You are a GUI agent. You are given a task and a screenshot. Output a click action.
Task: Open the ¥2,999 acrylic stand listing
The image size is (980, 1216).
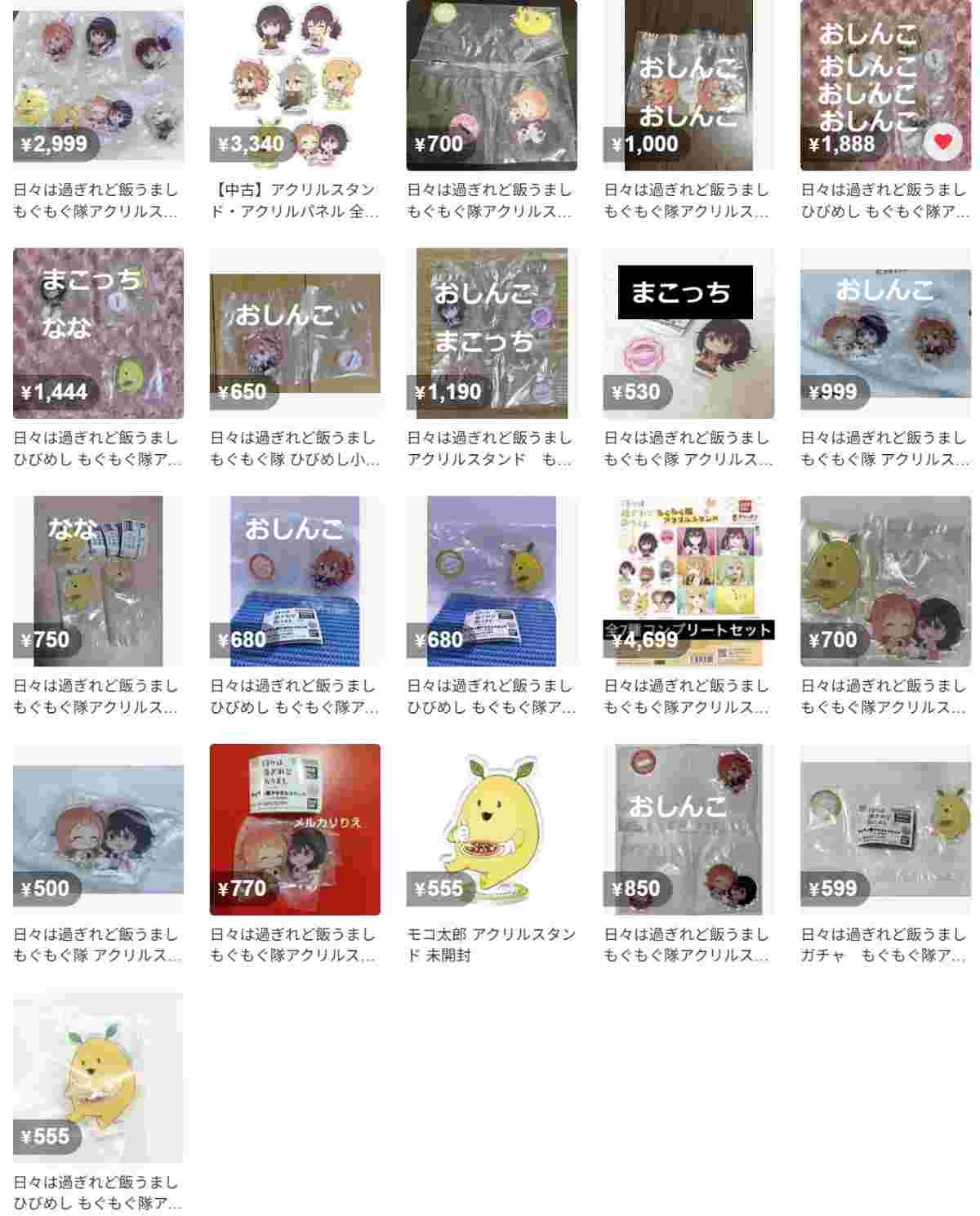[98, 85]
